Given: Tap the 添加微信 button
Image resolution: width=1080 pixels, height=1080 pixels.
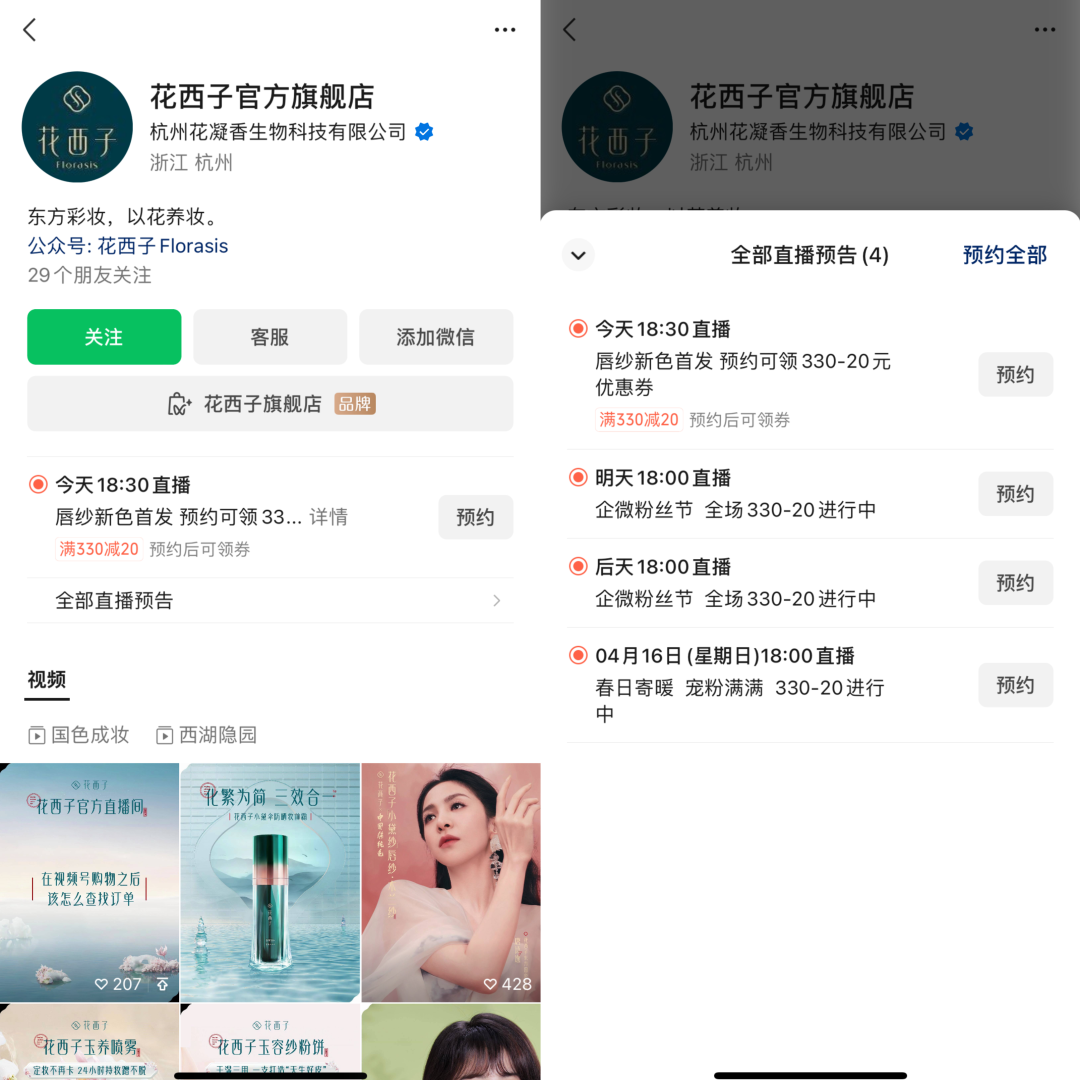Looking at the screenshot, I should 435,337.
